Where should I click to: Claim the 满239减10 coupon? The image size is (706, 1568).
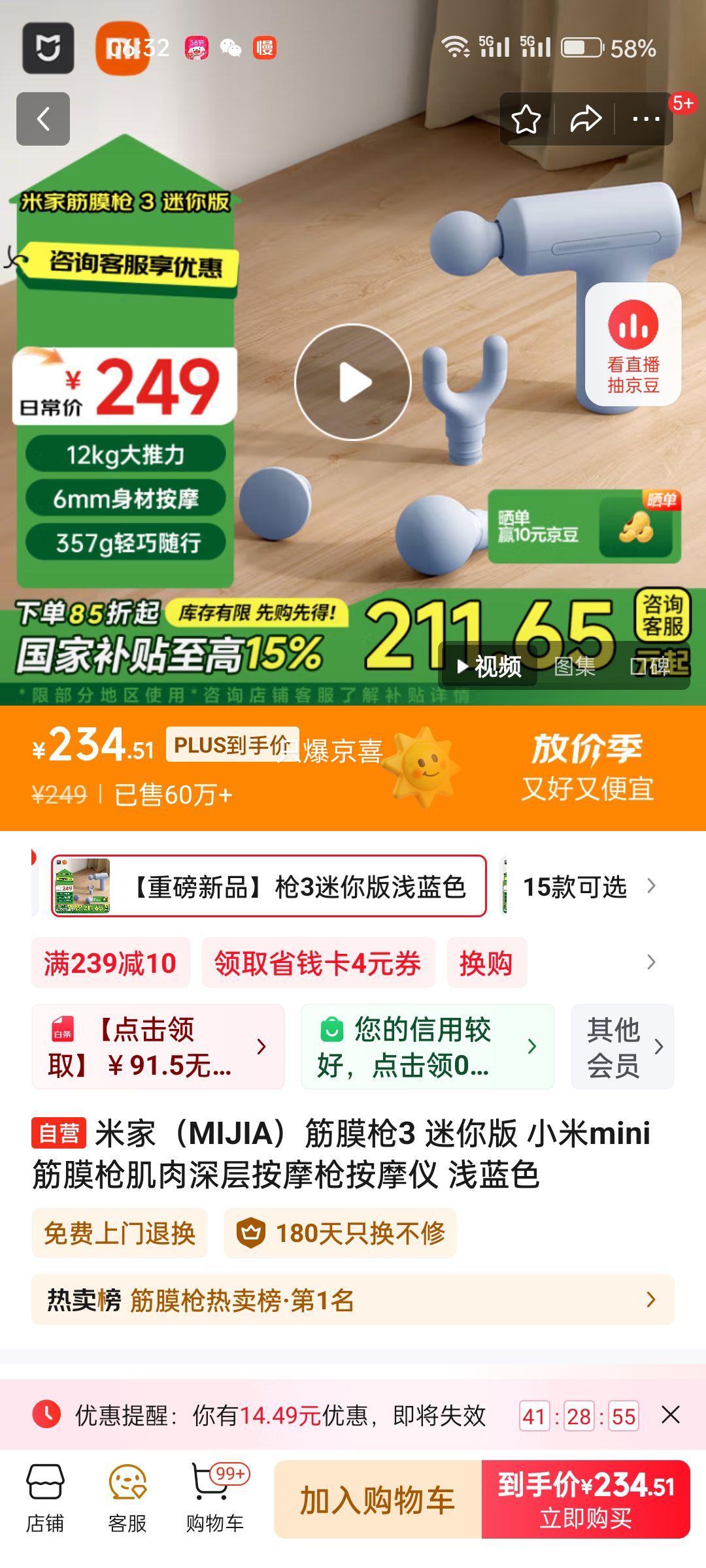pos(110,963)
